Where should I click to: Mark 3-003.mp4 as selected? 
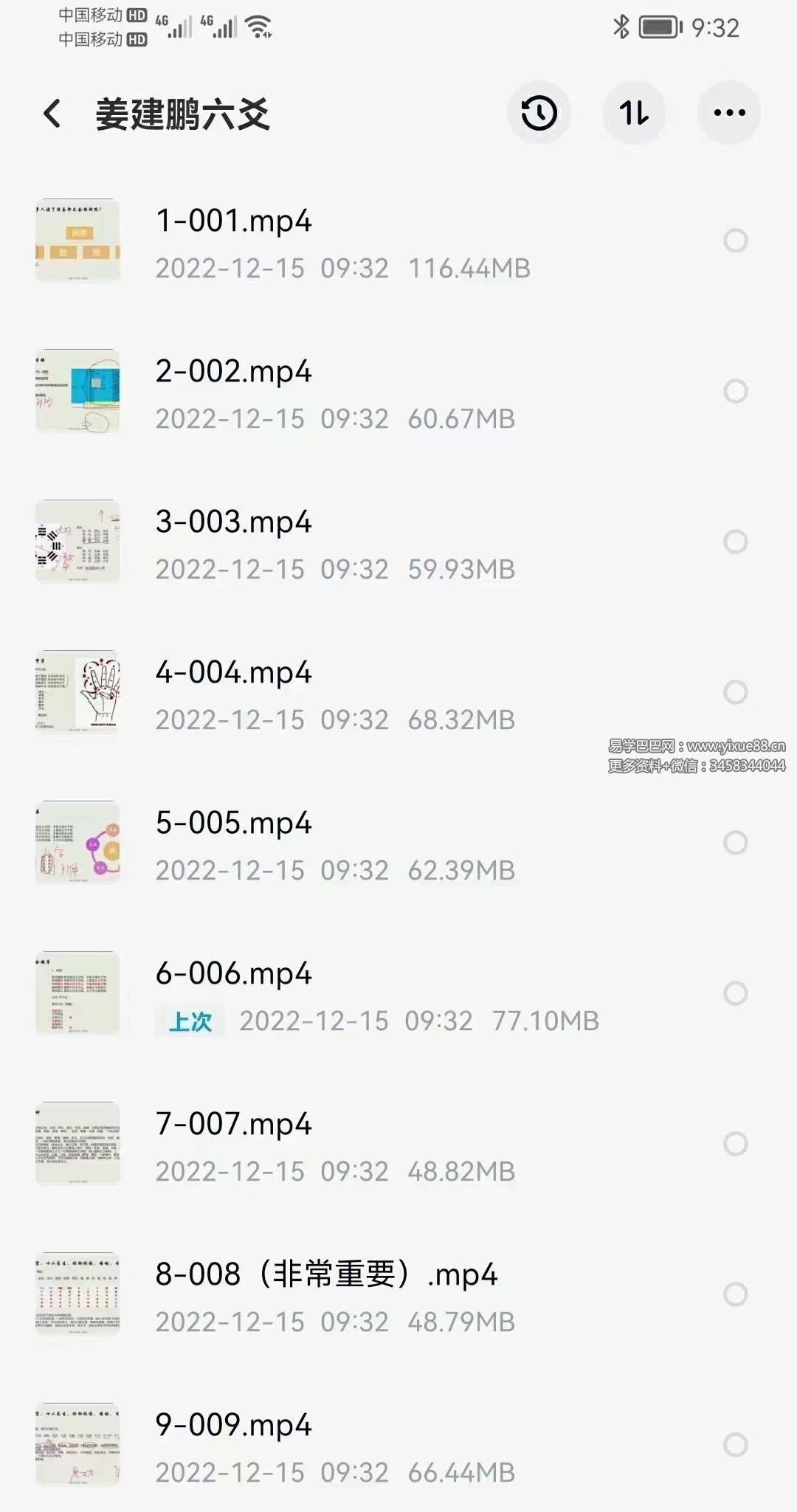736,542
